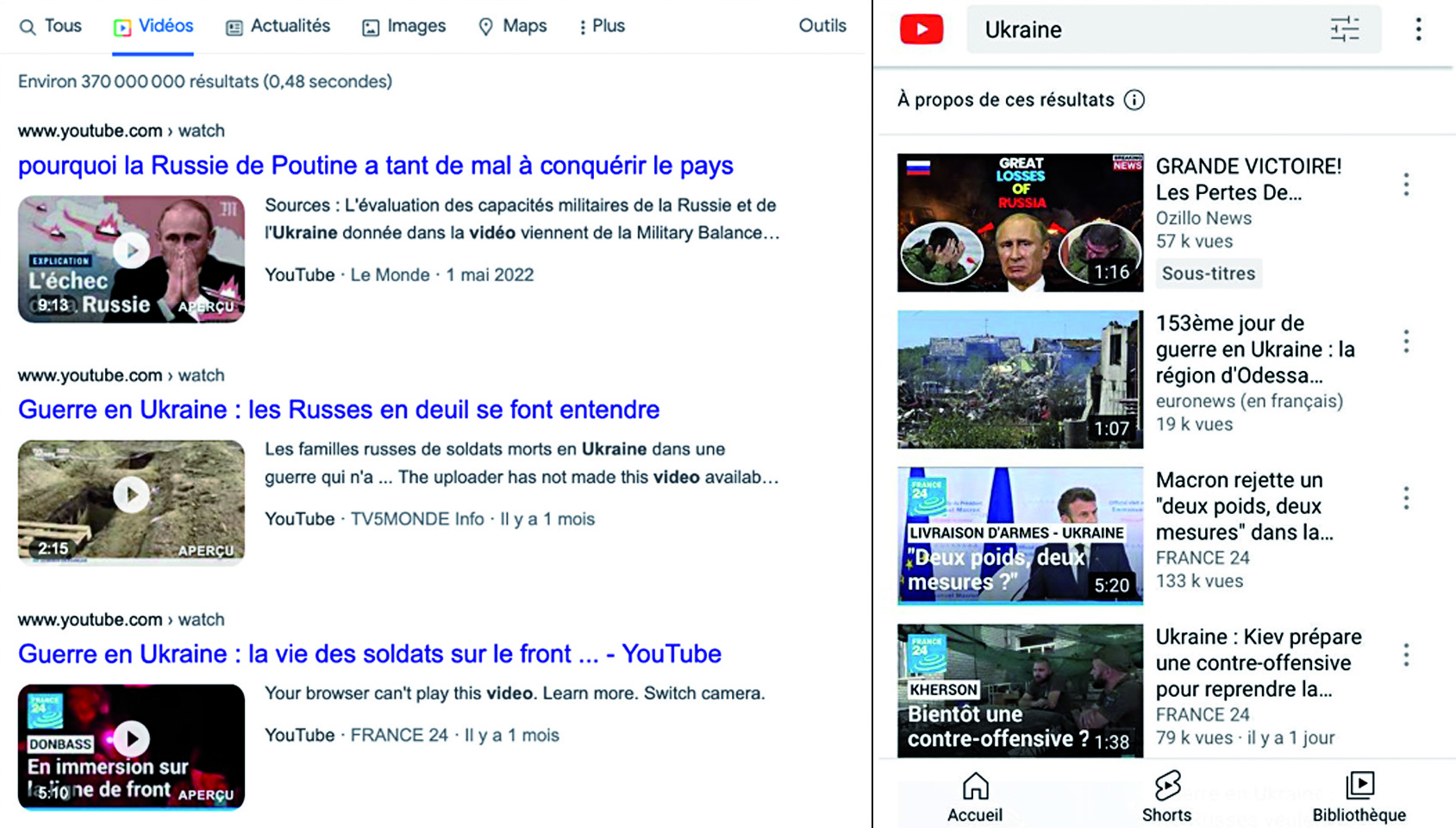1456x828 pixels.
Task: Switch to the Images tab
Action: pos(403,26)
